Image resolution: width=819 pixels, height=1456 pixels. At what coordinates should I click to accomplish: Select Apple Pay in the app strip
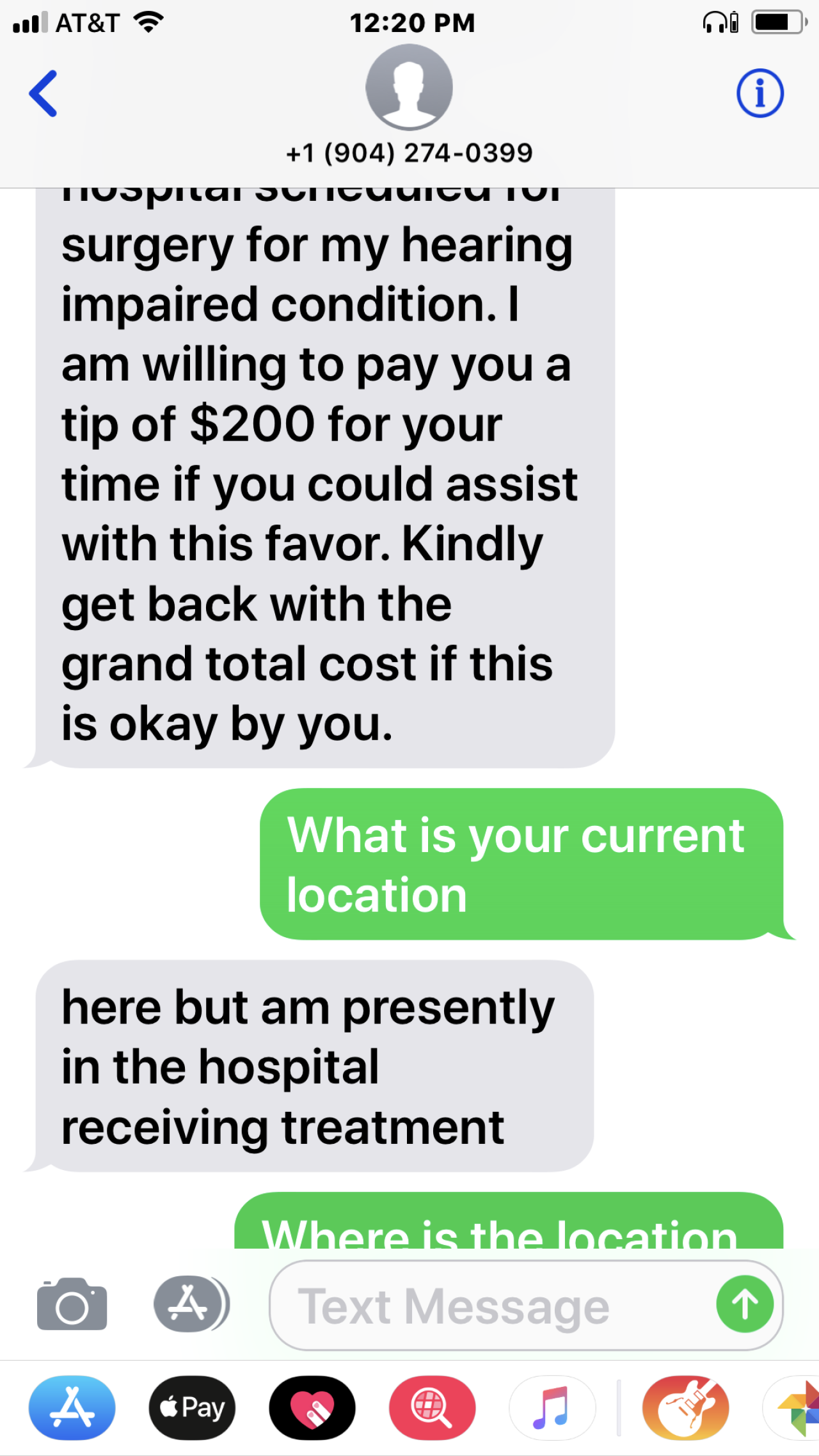click(x=192, y=1407)
